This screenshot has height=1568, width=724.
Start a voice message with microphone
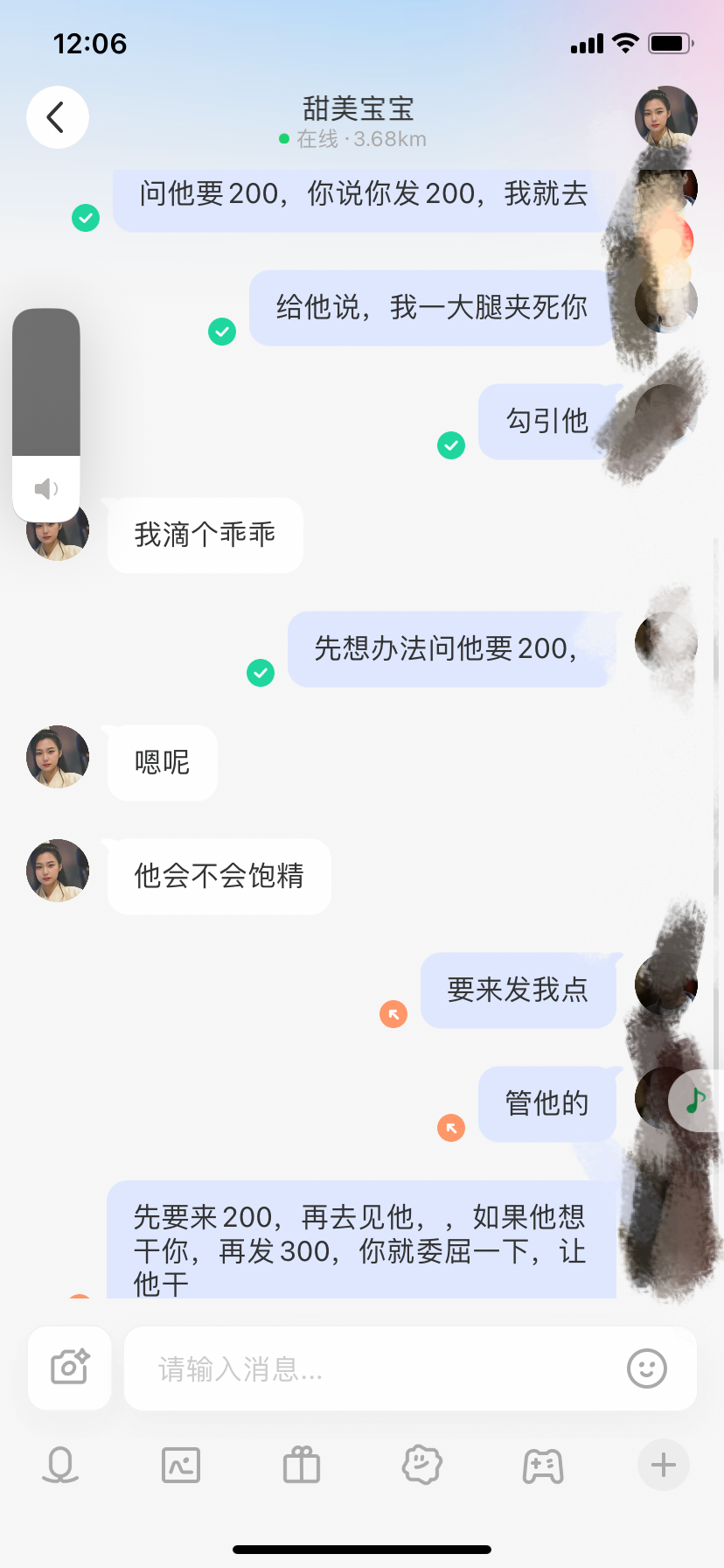(60, 1465)
